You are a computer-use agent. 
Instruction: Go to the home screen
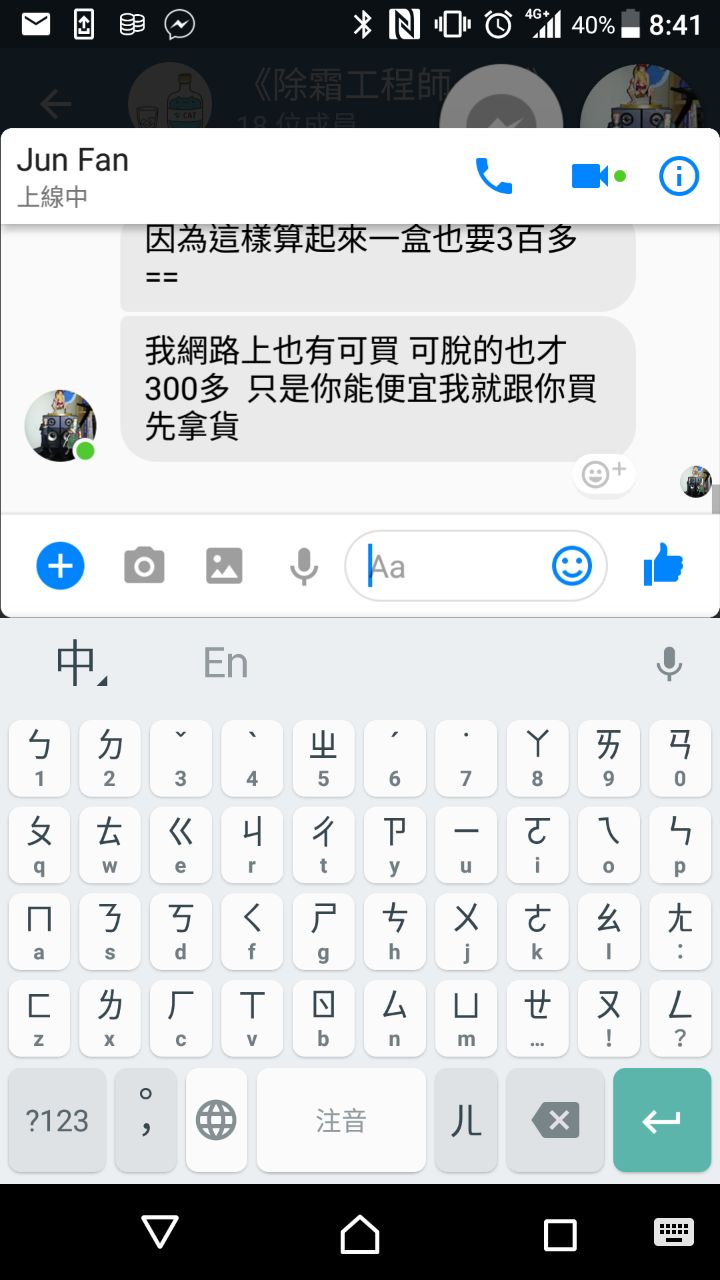360,1234
